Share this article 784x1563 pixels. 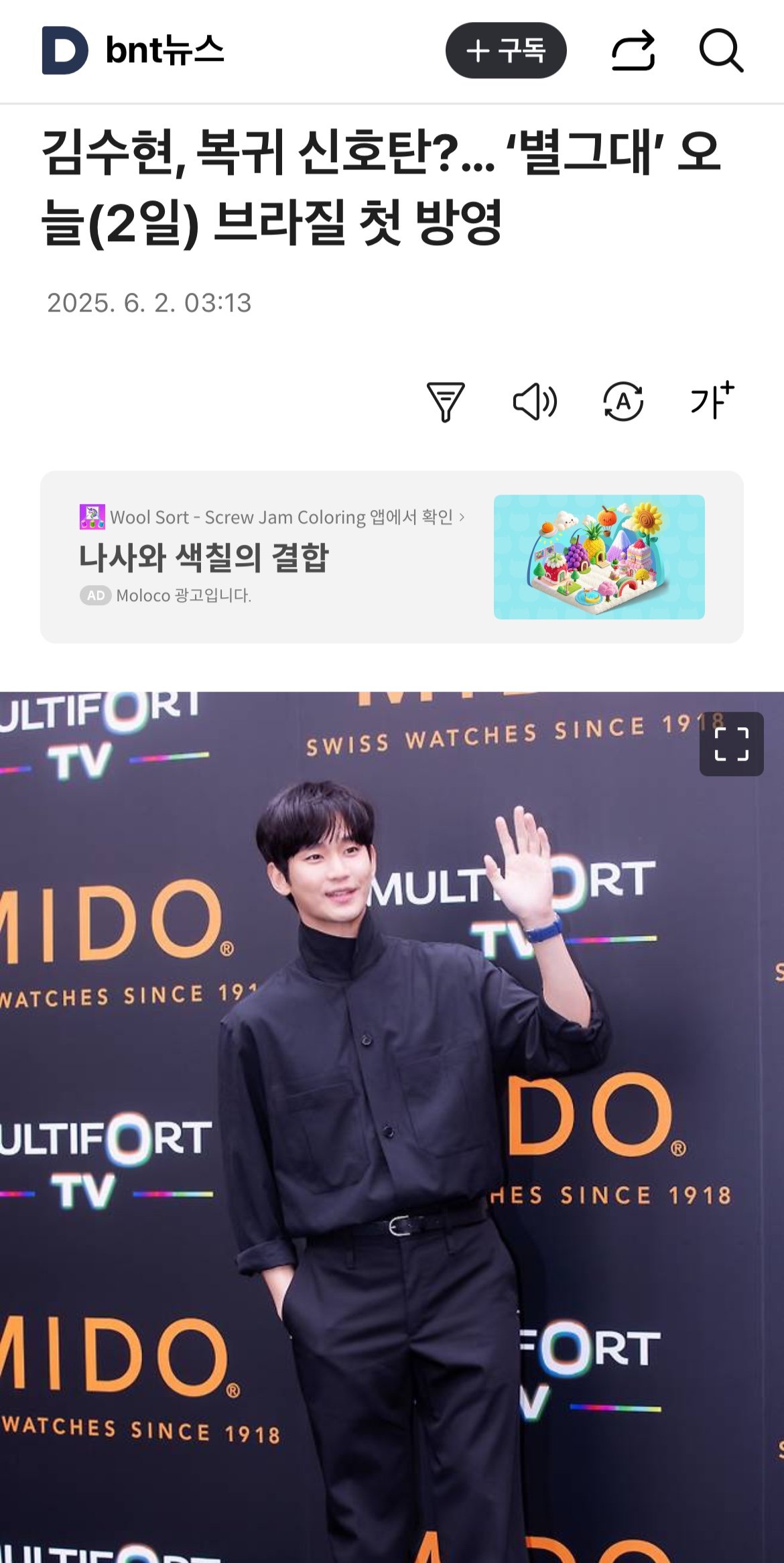tap(633, 50)
